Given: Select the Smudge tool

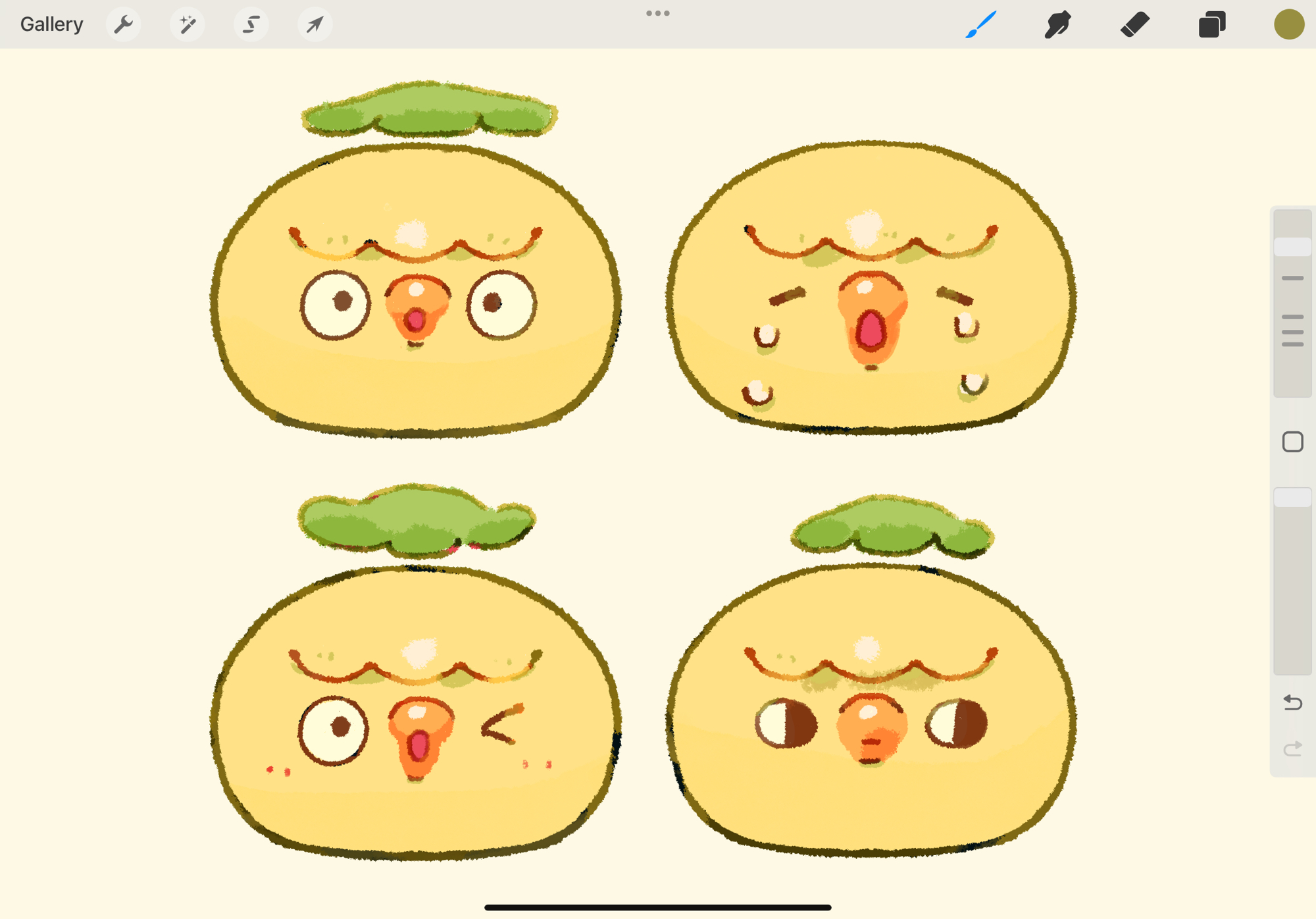Looking at the screenshot, I should click(1057, 24).
